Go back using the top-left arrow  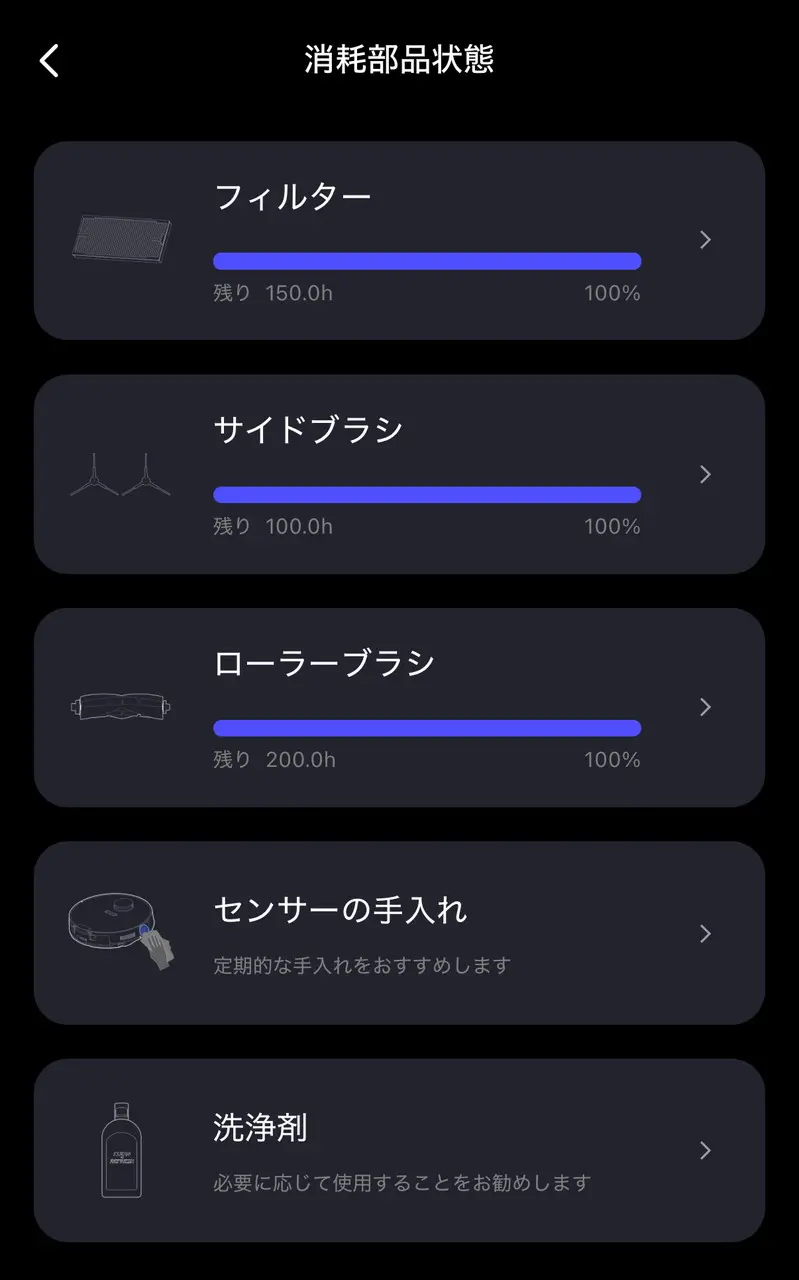(49, 60)
